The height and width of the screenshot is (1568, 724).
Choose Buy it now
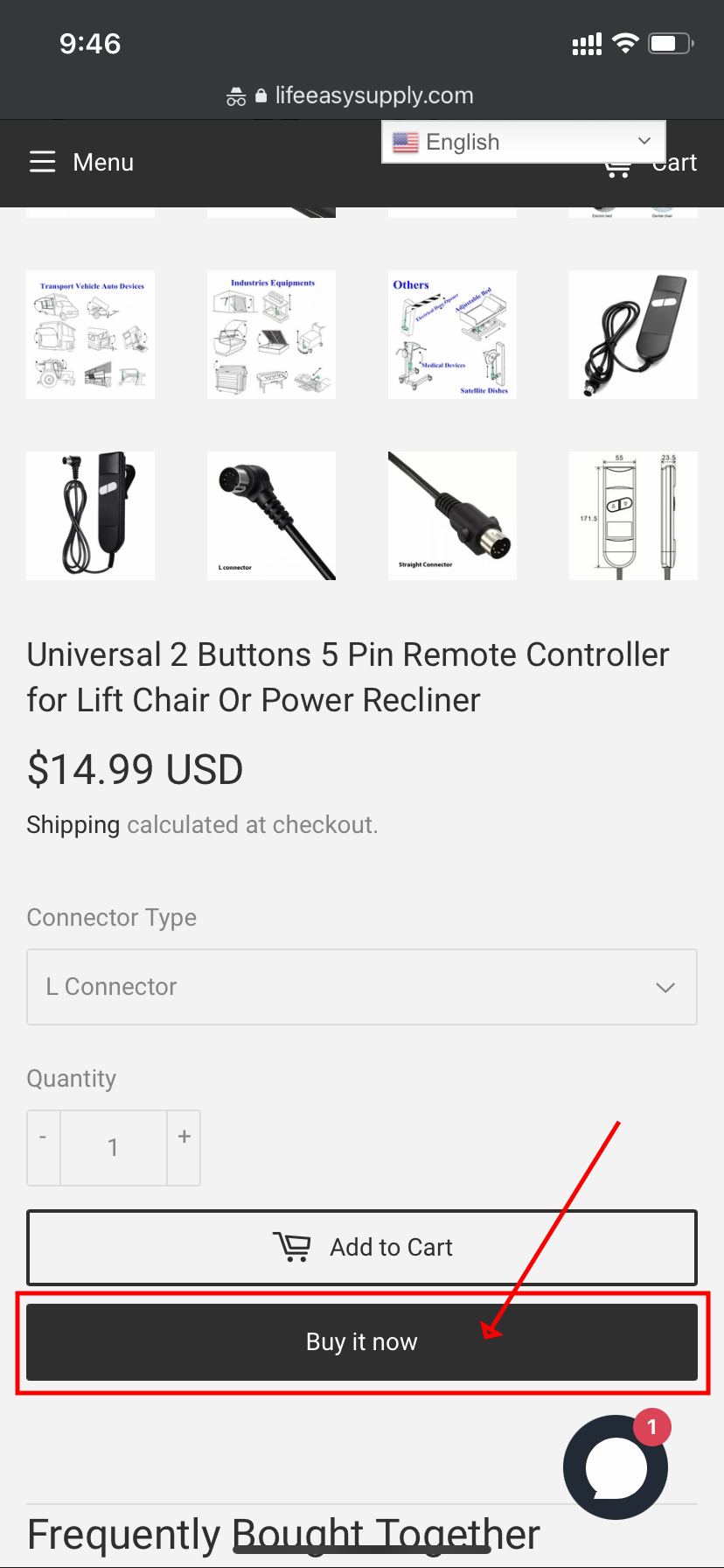pos(362,1342)
